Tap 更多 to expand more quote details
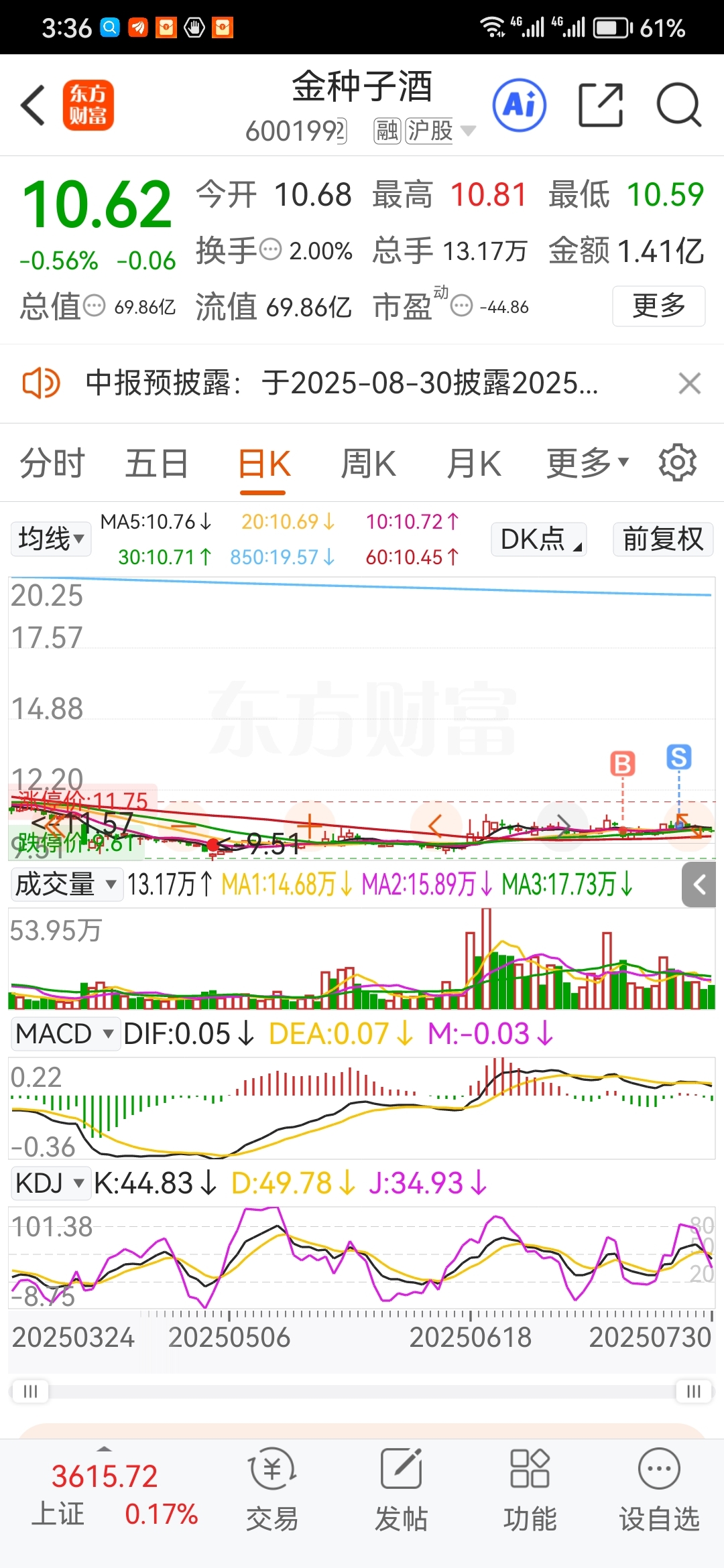Image resolution: width=724 pixels, height=1568 pixels. point(658,306)
